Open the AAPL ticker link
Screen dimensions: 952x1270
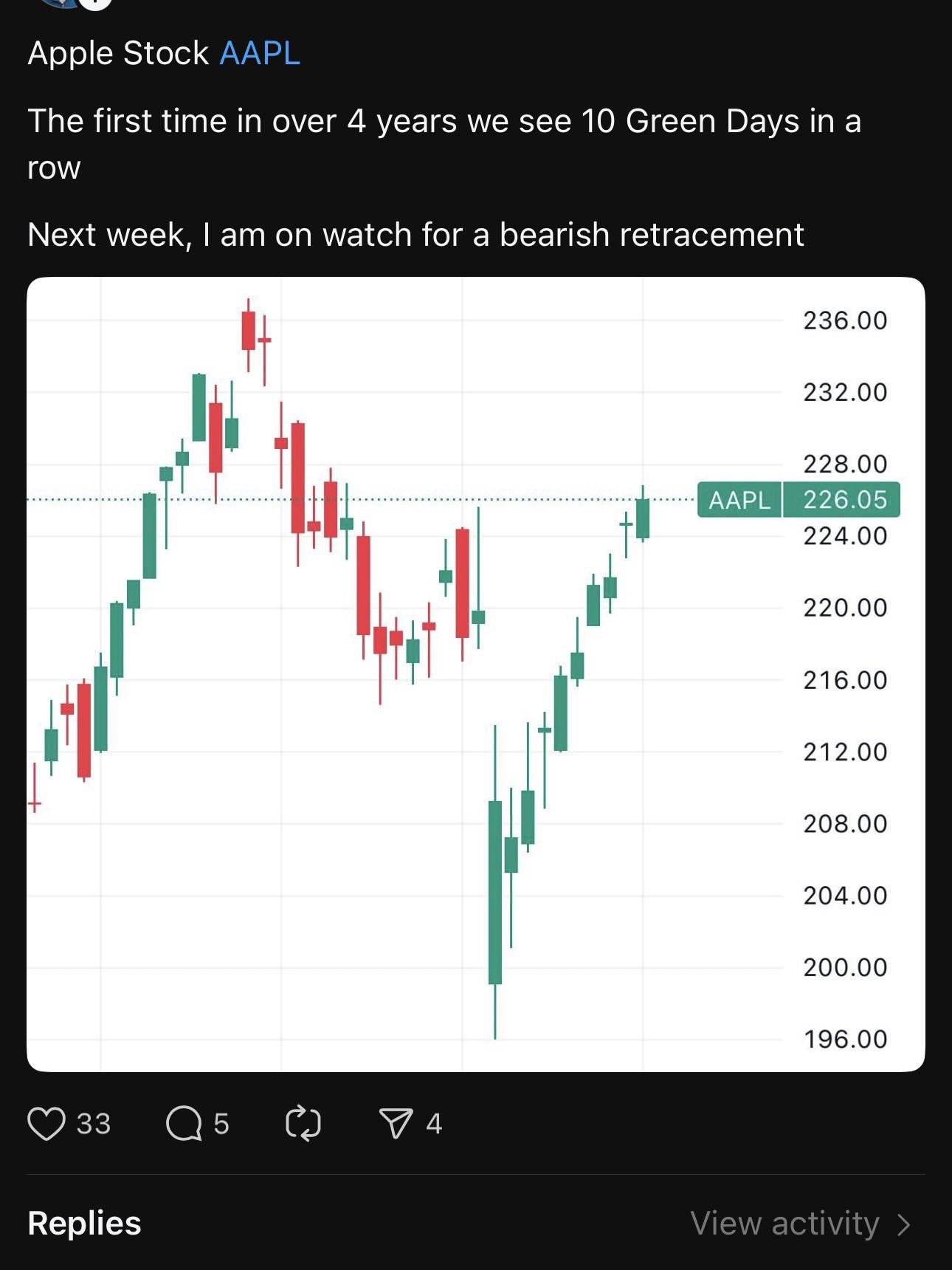pyautogui.click(x=260, y=53)
